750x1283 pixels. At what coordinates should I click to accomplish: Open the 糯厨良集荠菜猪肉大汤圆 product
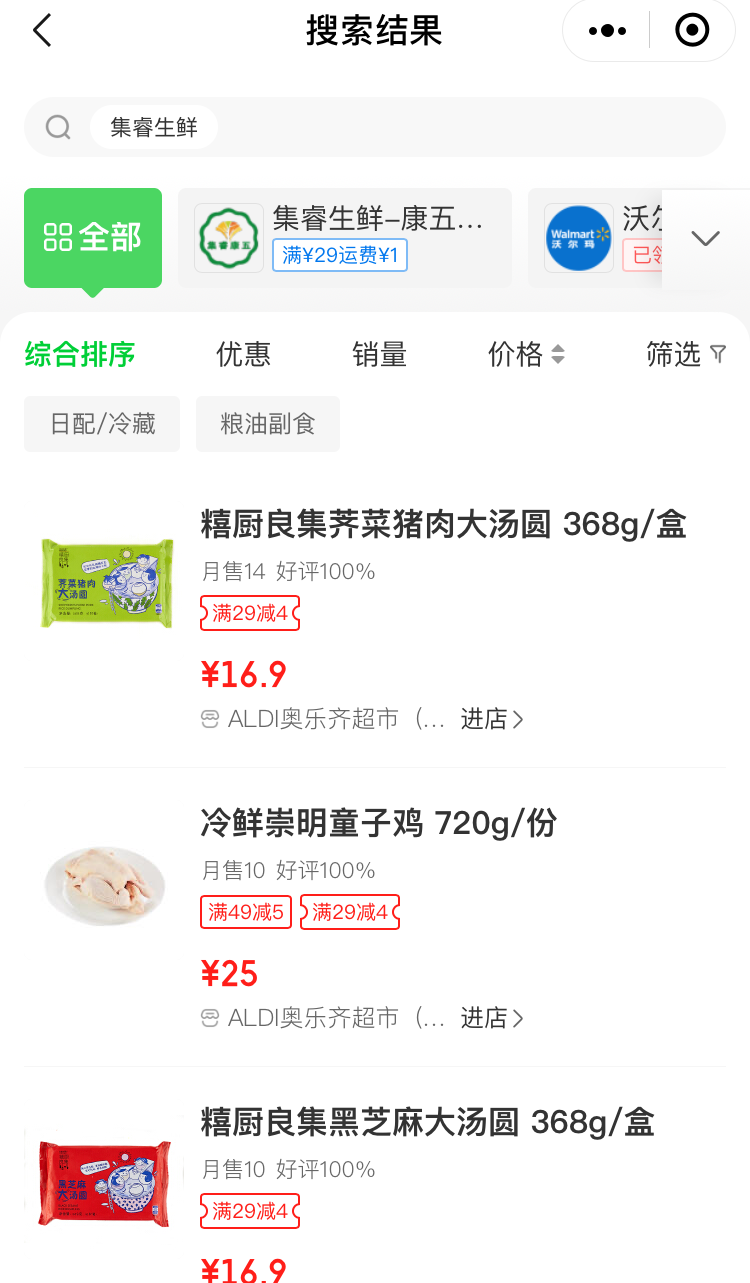pos(443,525)
